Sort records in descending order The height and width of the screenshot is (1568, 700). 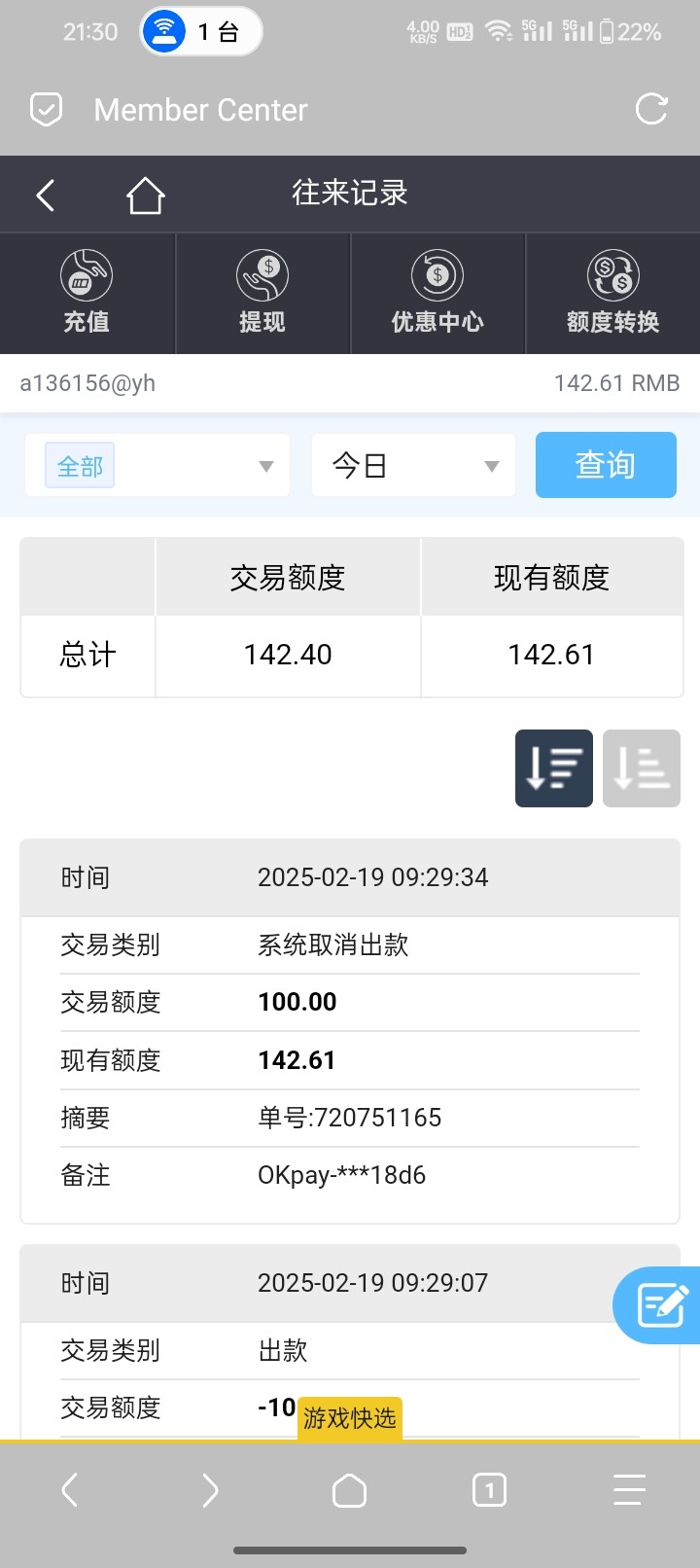tap(553, 768)
